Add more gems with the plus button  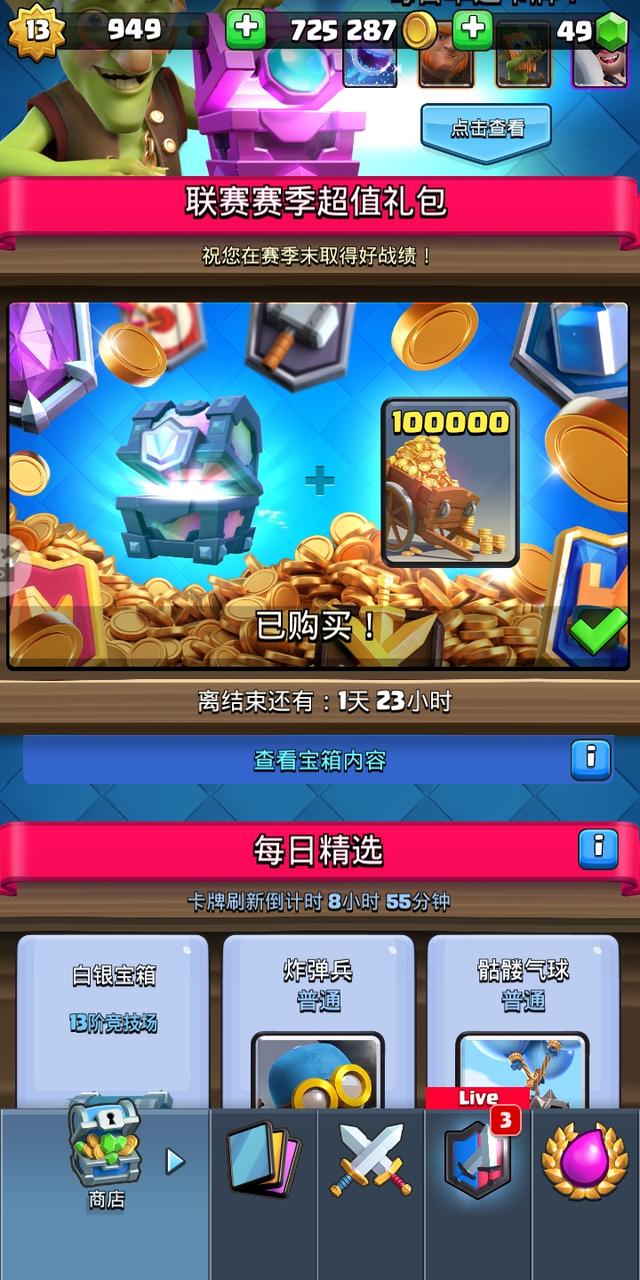pos(473,30)
